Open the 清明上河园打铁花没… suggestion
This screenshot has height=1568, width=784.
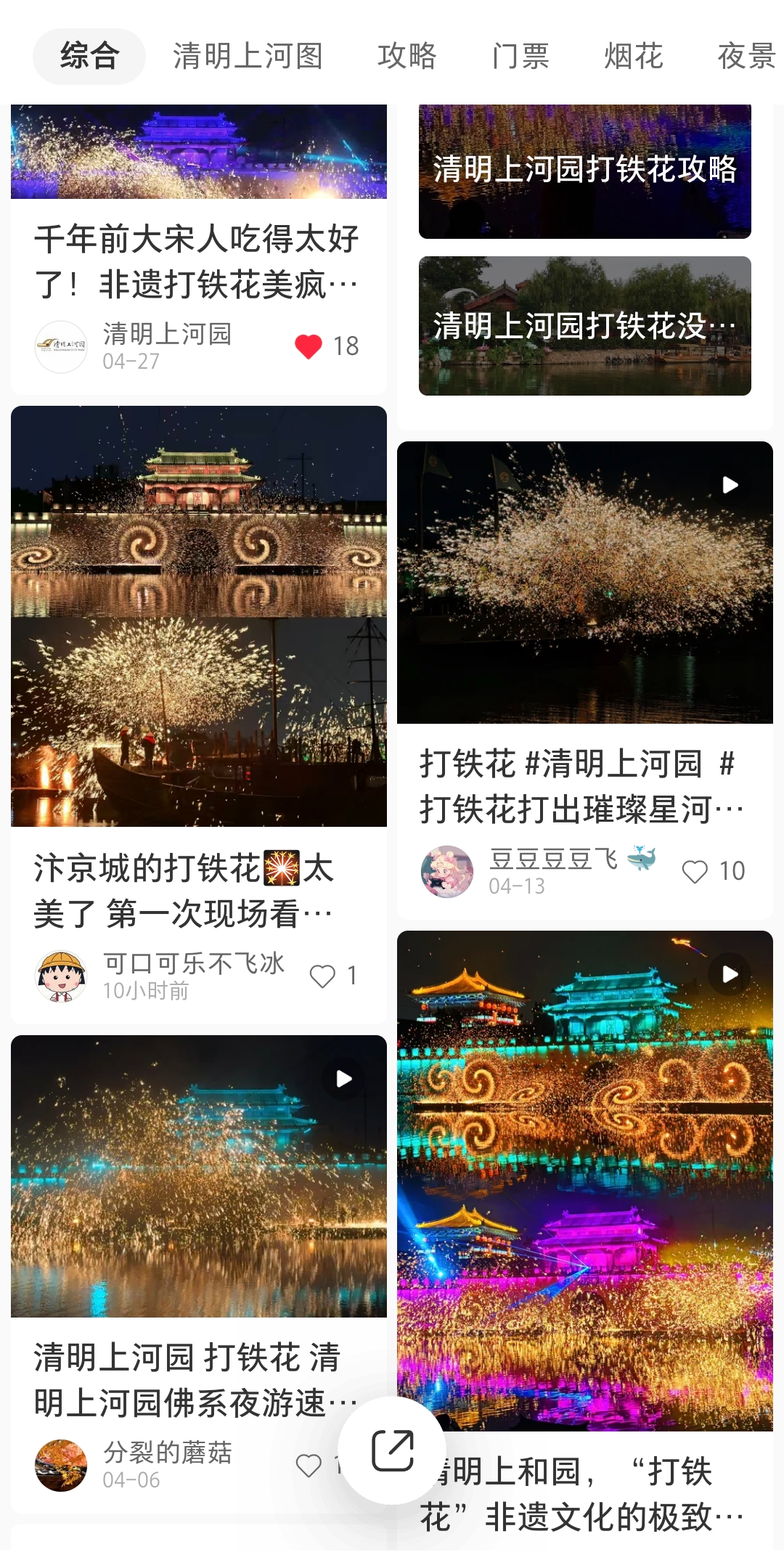[x=584, y=326]
